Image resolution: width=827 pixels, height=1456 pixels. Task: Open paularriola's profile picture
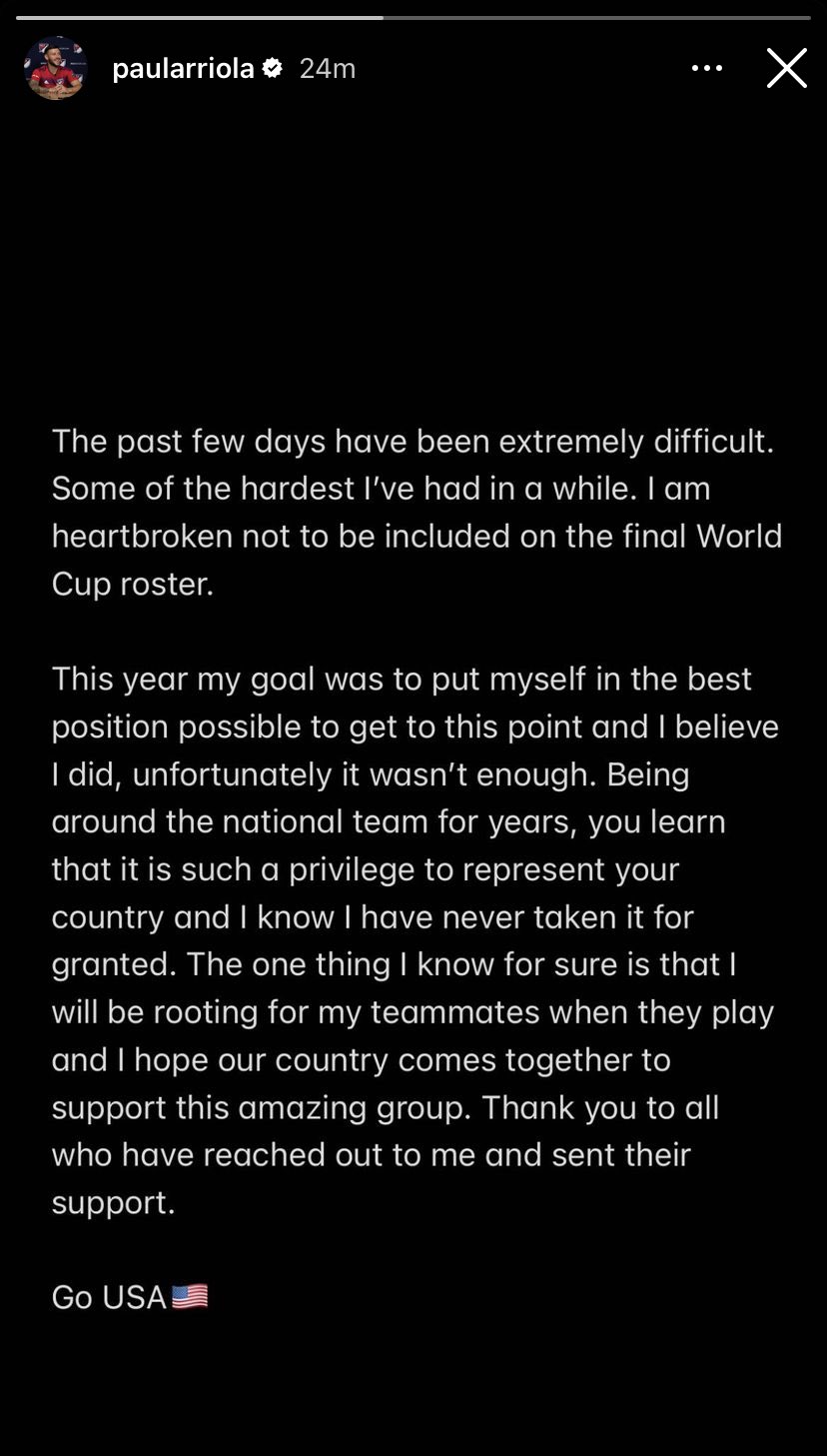56,68
